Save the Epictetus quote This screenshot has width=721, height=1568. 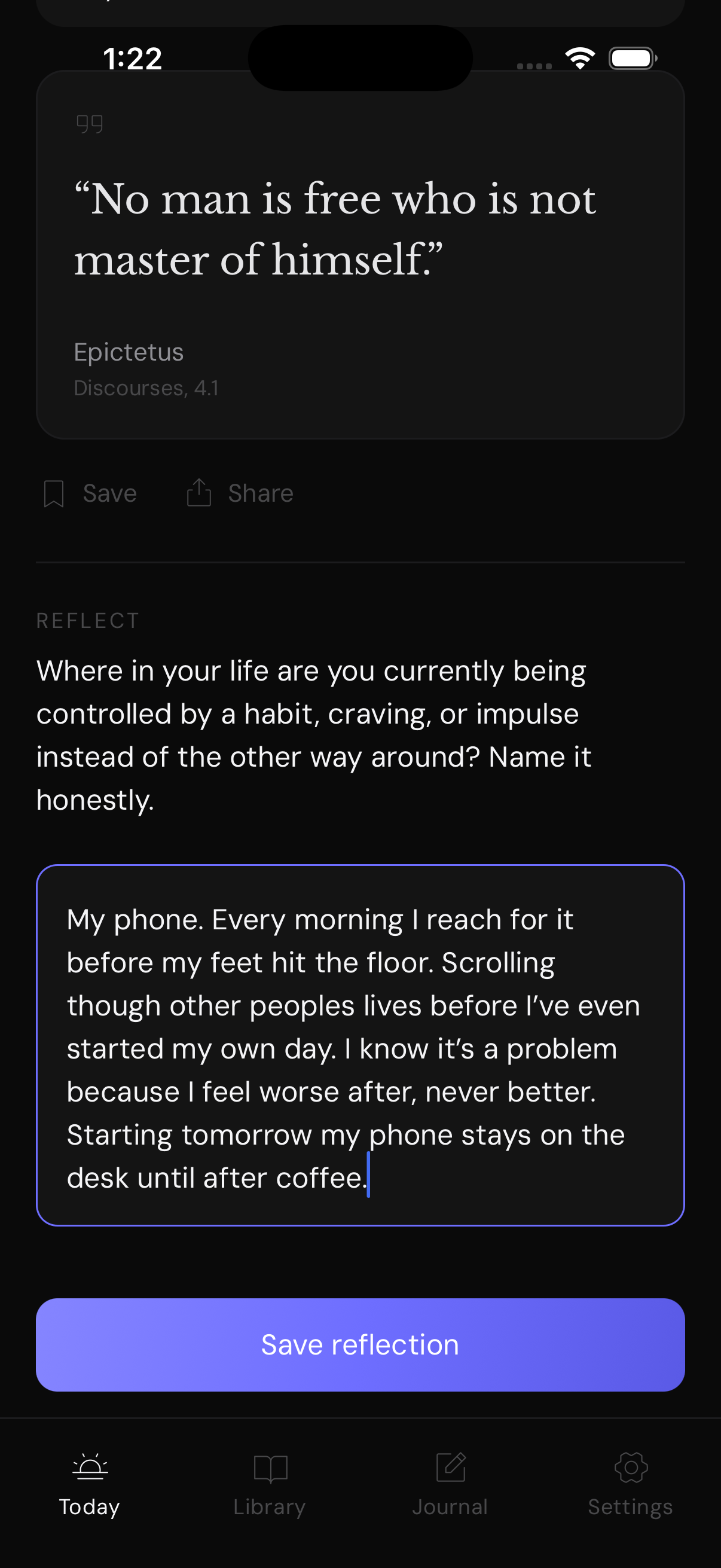pyautogui.click(x=91, y=493)
